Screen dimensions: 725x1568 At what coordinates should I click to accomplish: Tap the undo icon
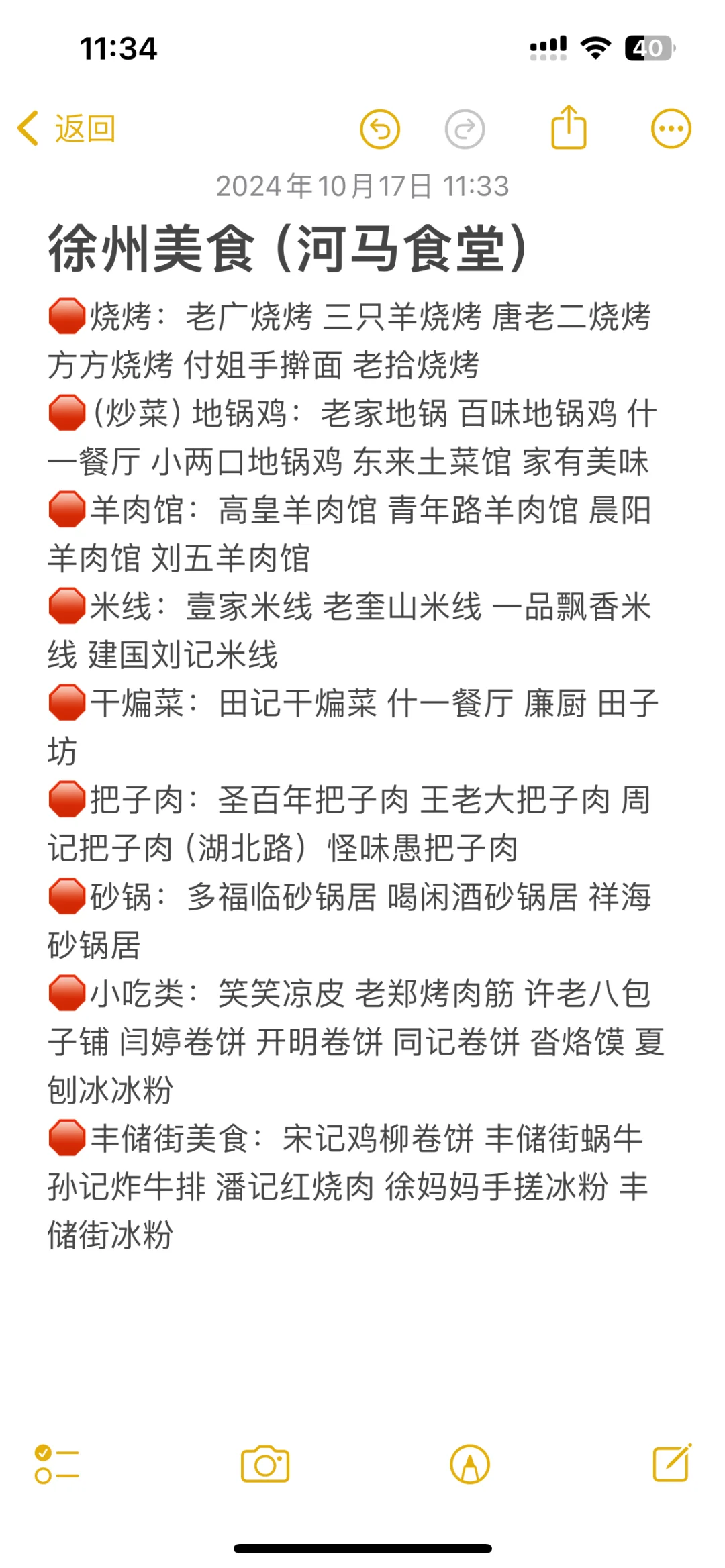[381, 127]
